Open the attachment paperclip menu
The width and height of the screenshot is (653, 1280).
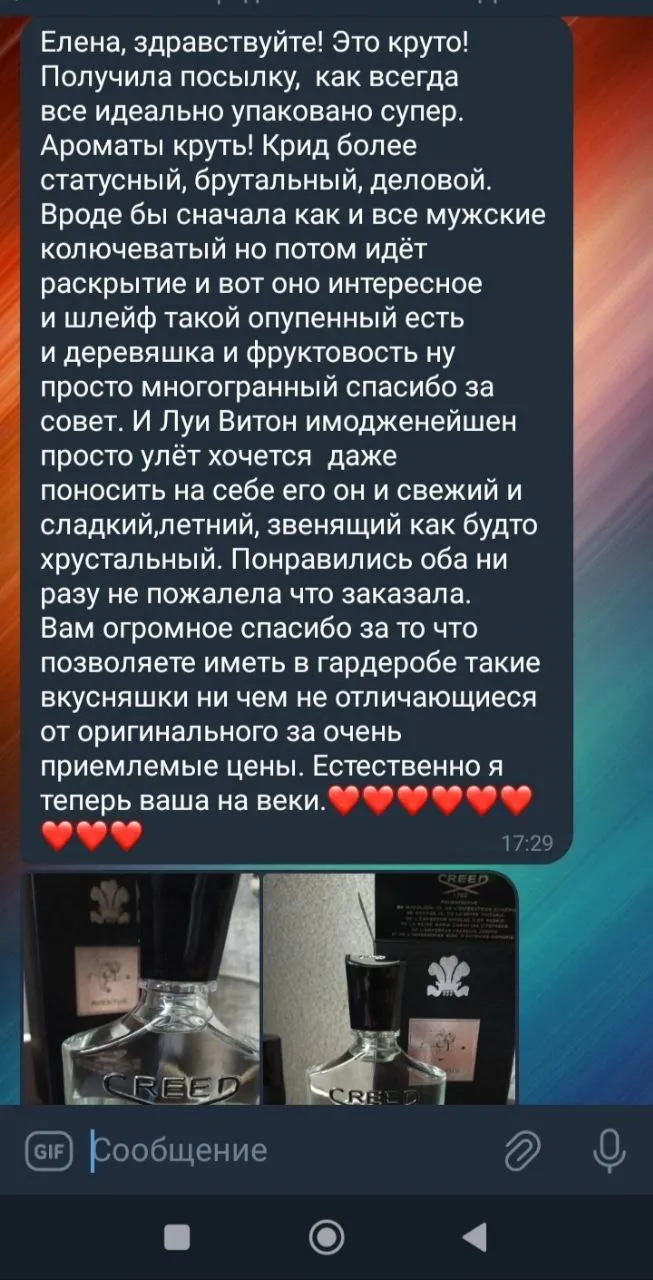point(523,1150)
